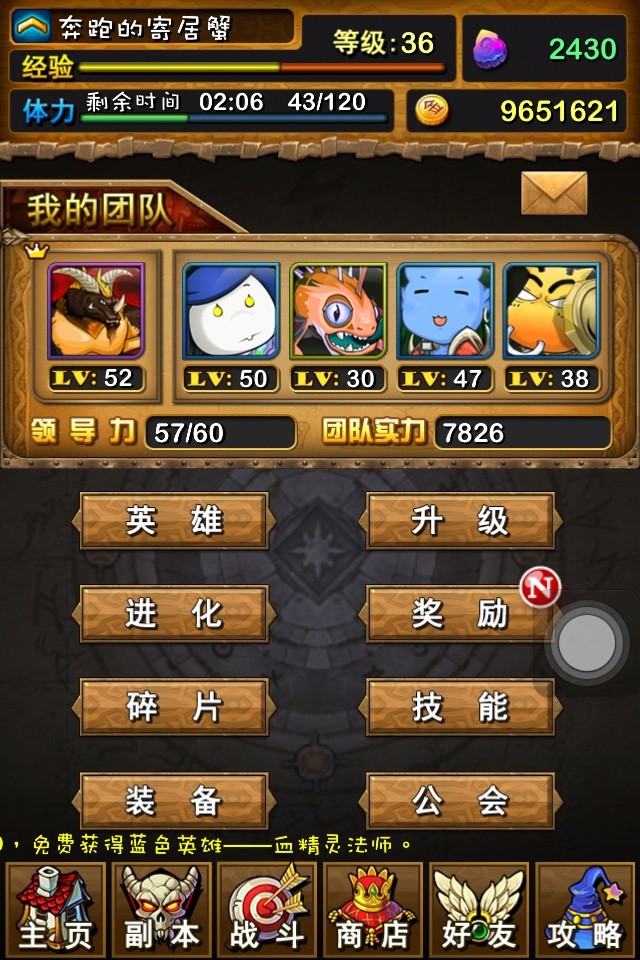Viewport: 640px width, 960px height.
Task: Open the 英雄 heroes menu
Action: (x=174, y=521)
